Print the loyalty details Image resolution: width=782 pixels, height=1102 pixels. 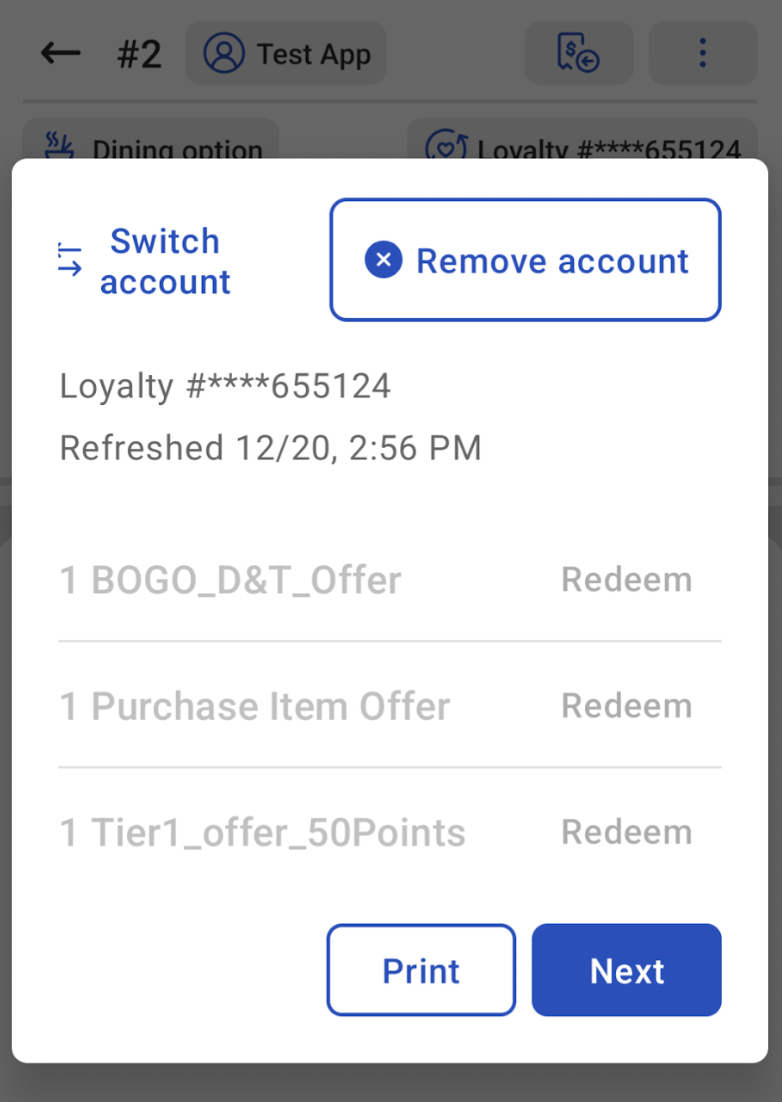point(421,970)
